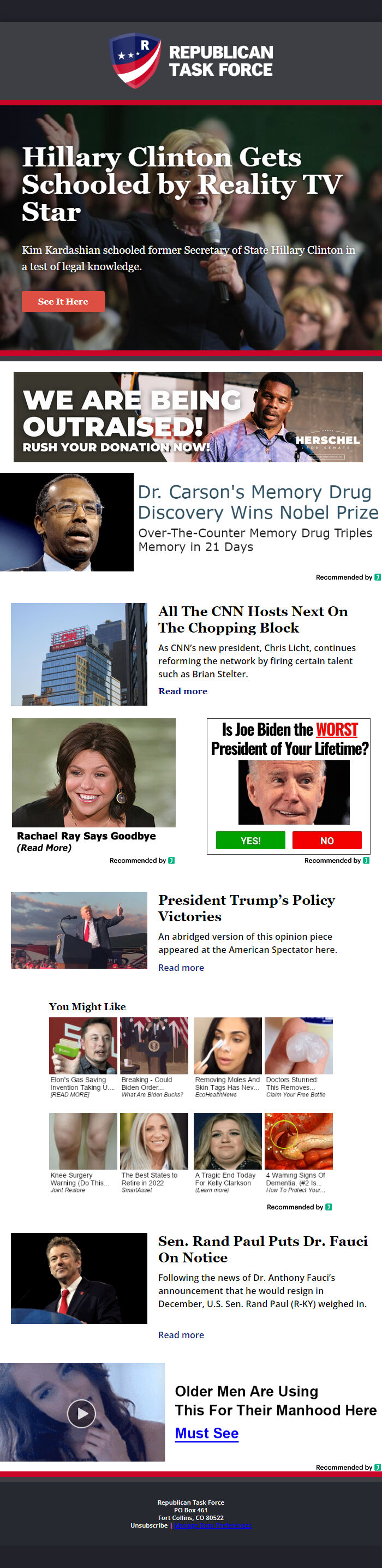Read more about CNN hosts article
The width and height of the screenshot is (382, 1568).
(182, 691)
